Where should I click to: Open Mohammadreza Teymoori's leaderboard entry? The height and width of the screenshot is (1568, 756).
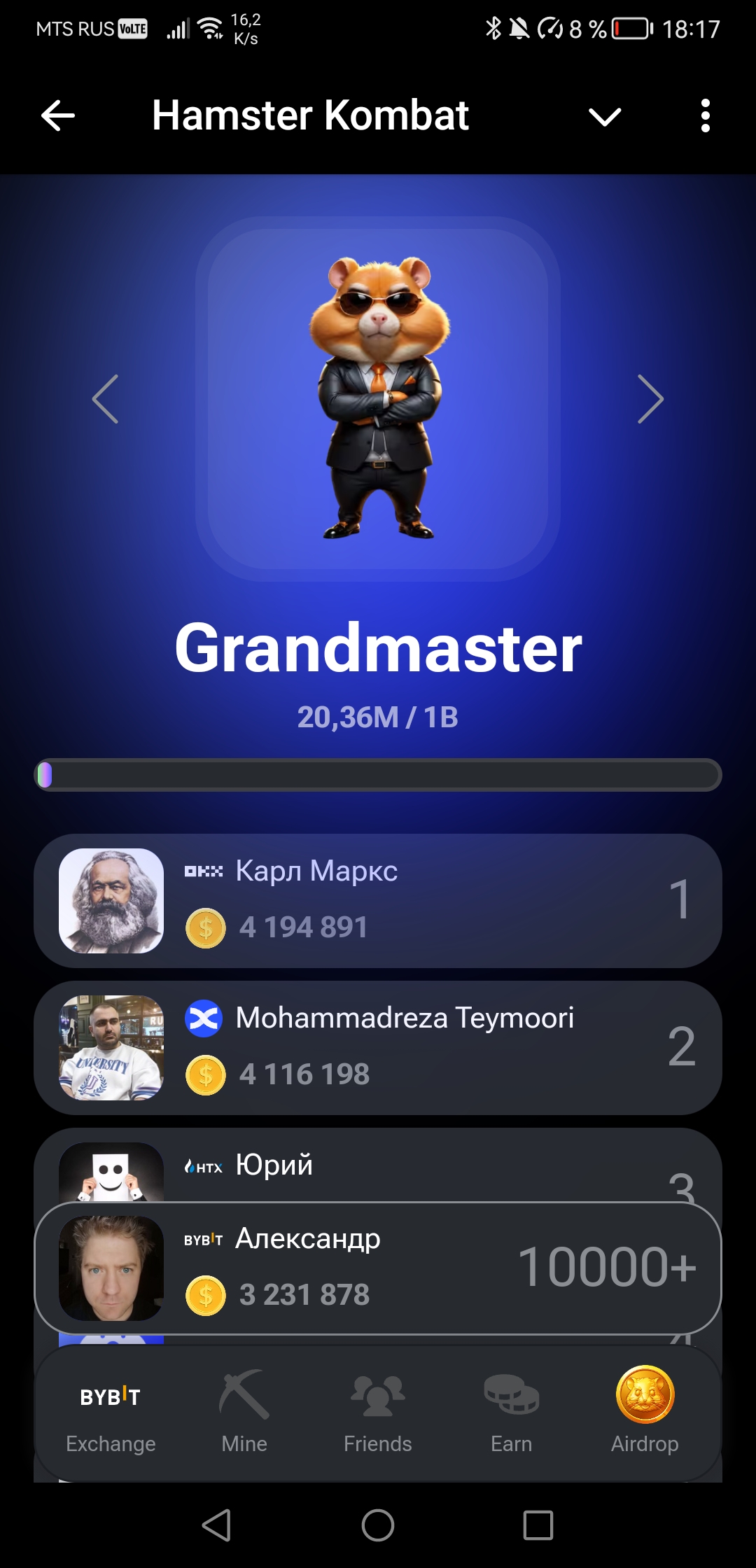click(x=378, y=1048)
